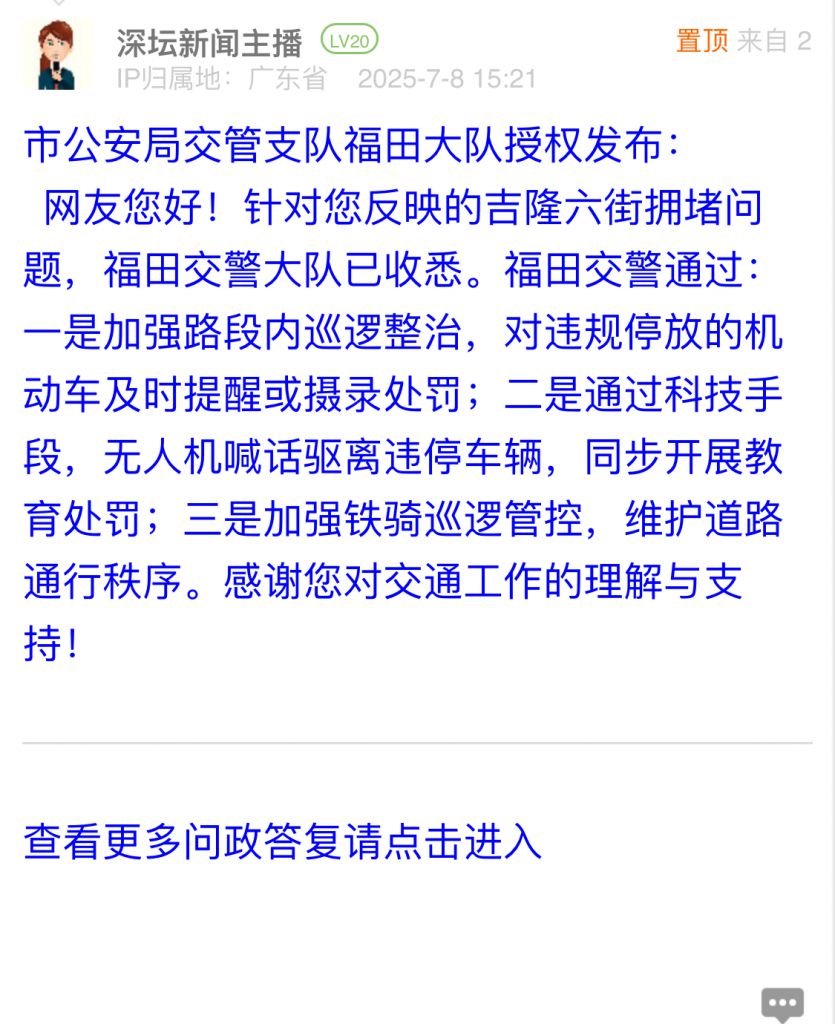
Task: Tap the comment bubble icon
Action: click(782, 1003)
